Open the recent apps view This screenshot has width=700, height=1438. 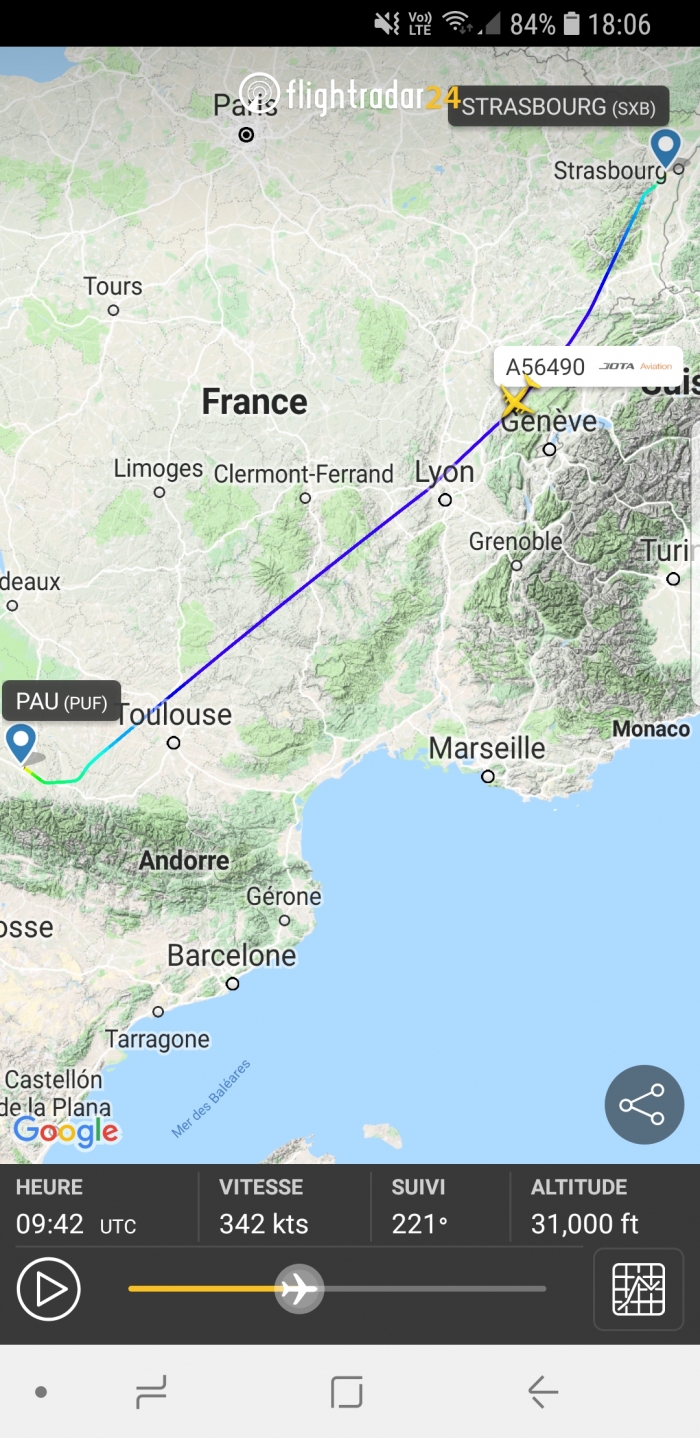(x=151, y=1391)
